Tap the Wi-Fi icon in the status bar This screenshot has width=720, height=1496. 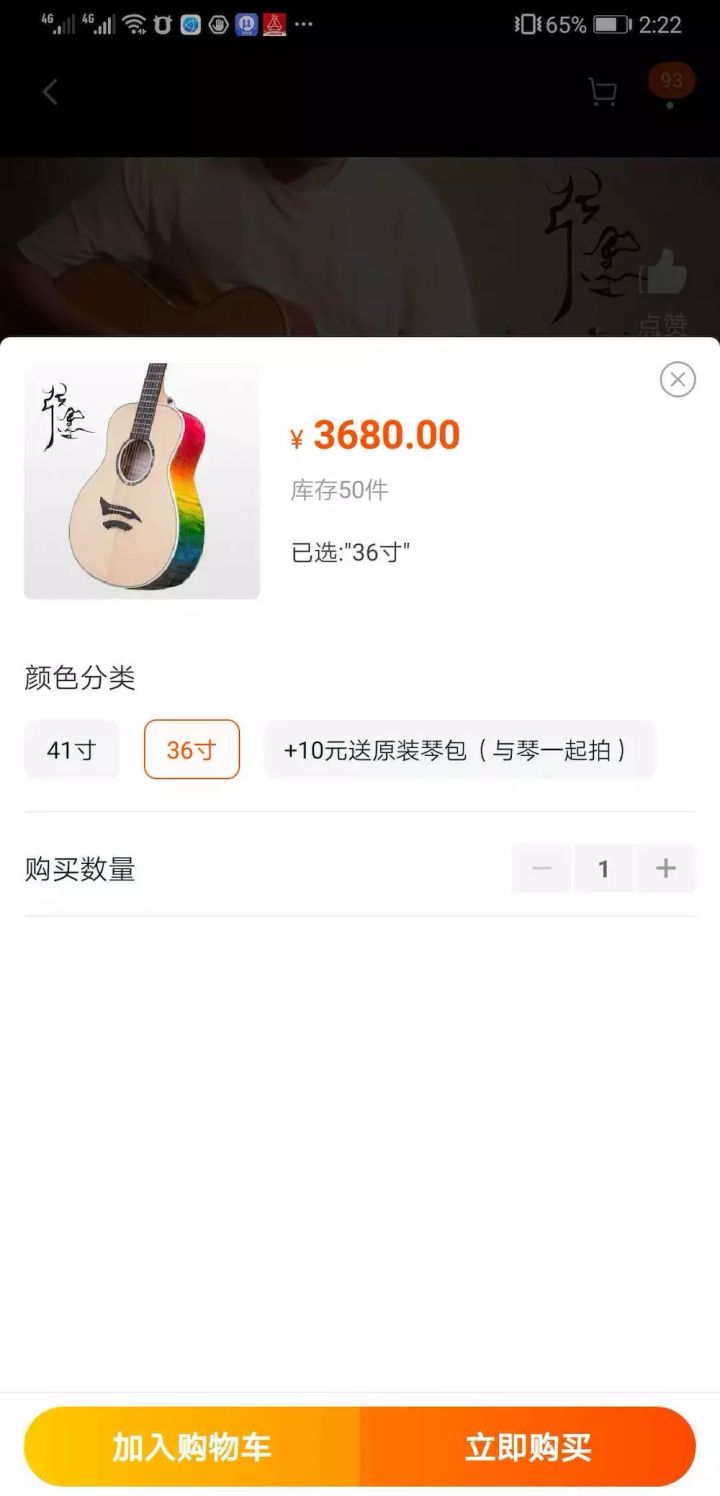132,22
